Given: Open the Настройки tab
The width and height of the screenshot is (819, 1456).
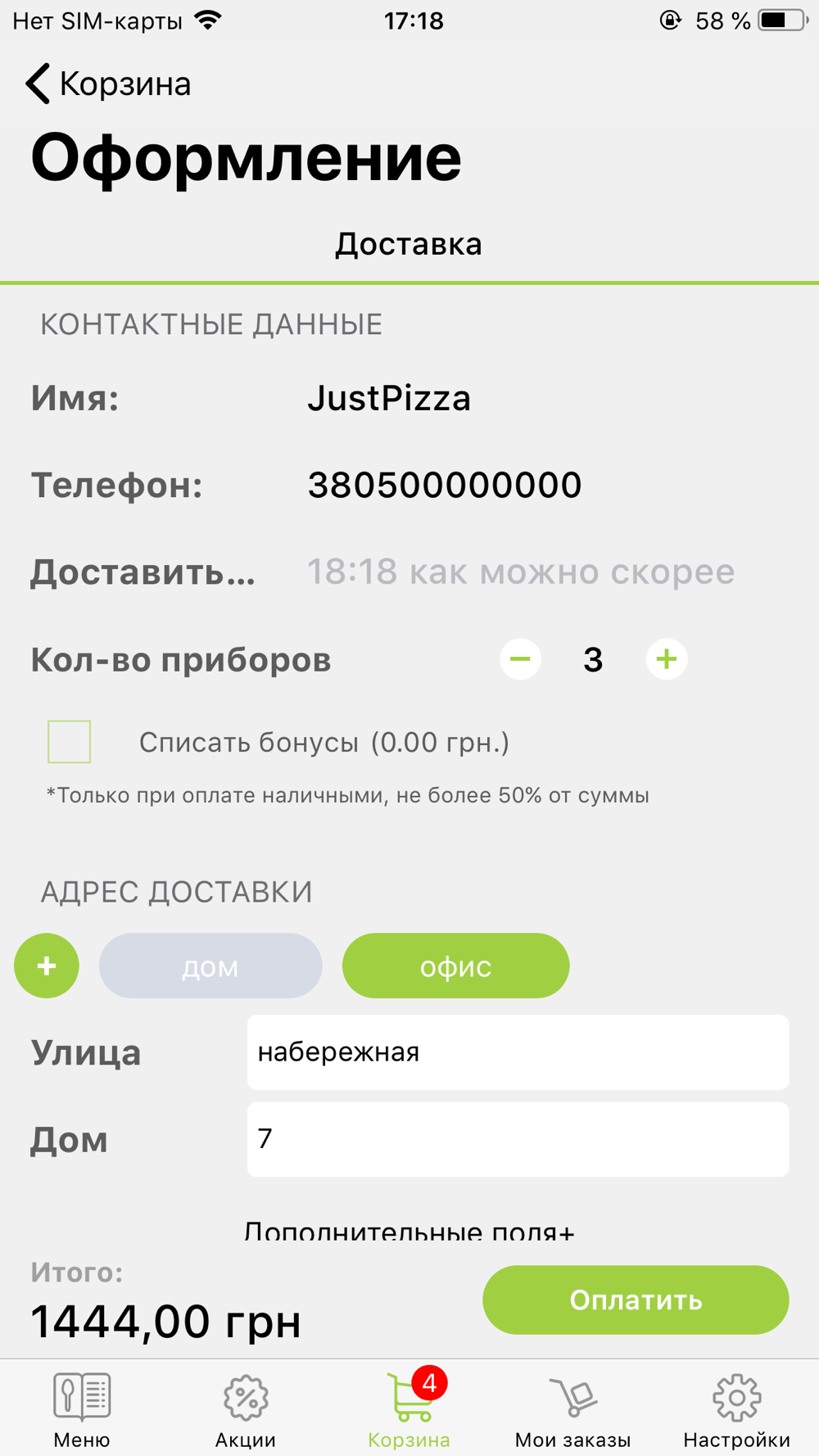Looking at the screenshot, I should (736, 1409).
